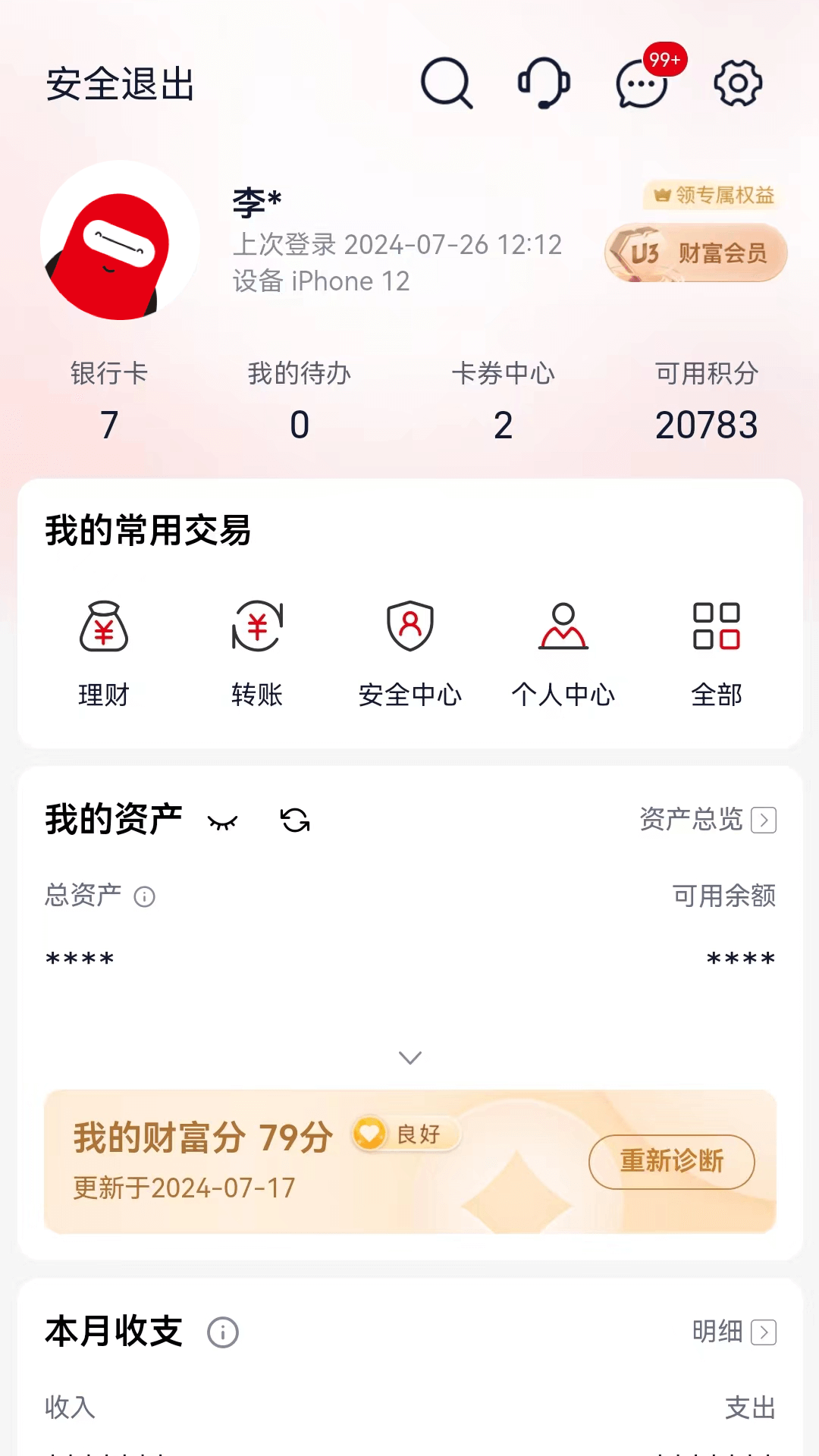Viewport: 819px width, 1456px height.
Task: Toggle asset visibility with the eye icon
Action: tap(224, 821)
